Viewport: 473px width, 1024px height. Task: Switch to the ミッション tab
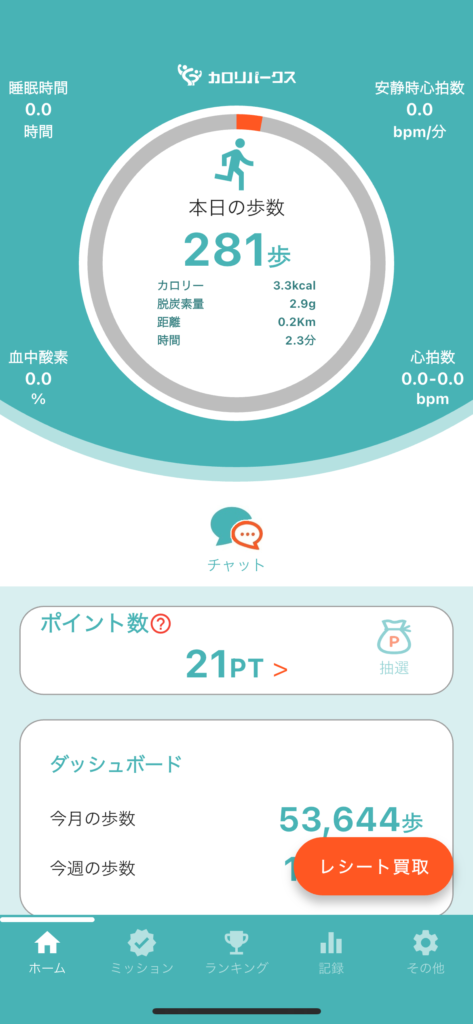(x=142, y=952)
